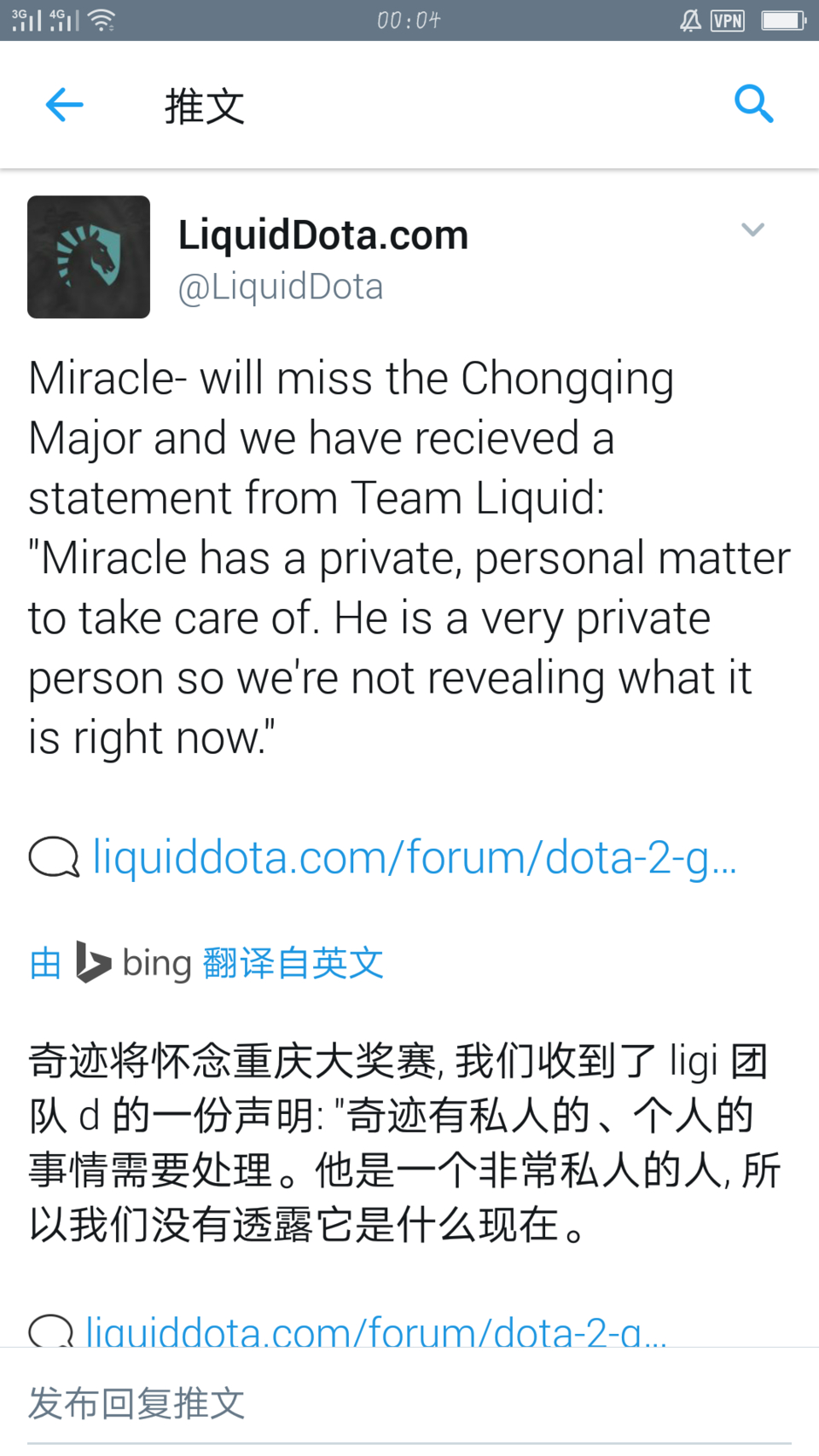Open the liquiddota.com forum link in the original tweet

pyautogui.click(x=414, y=857)
